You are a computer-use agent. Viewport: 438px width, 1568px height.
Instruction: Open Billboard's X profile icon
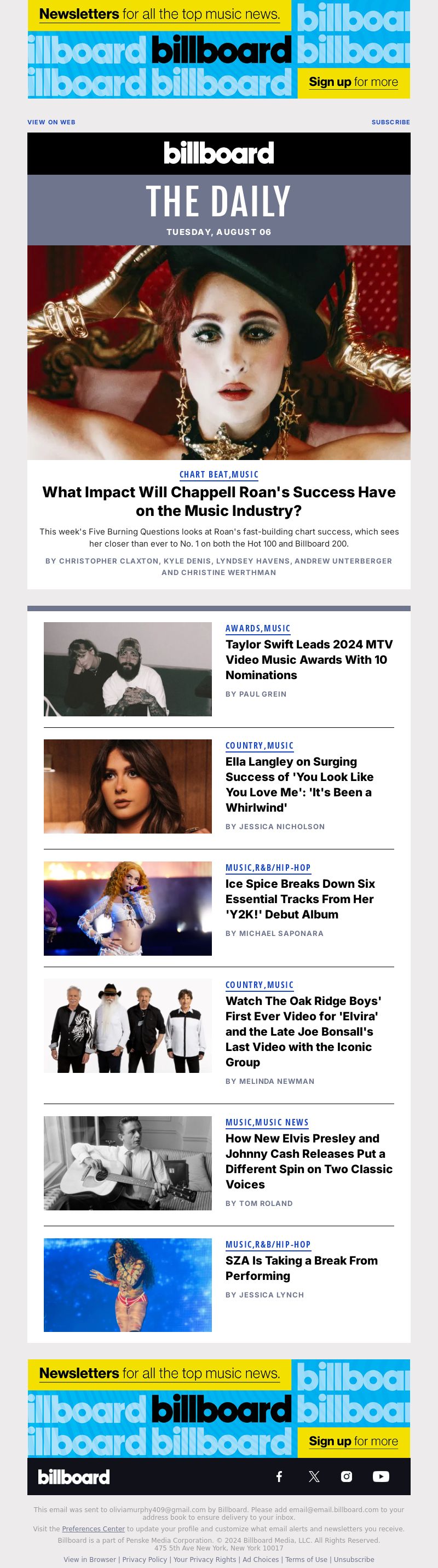point(314,1477)
